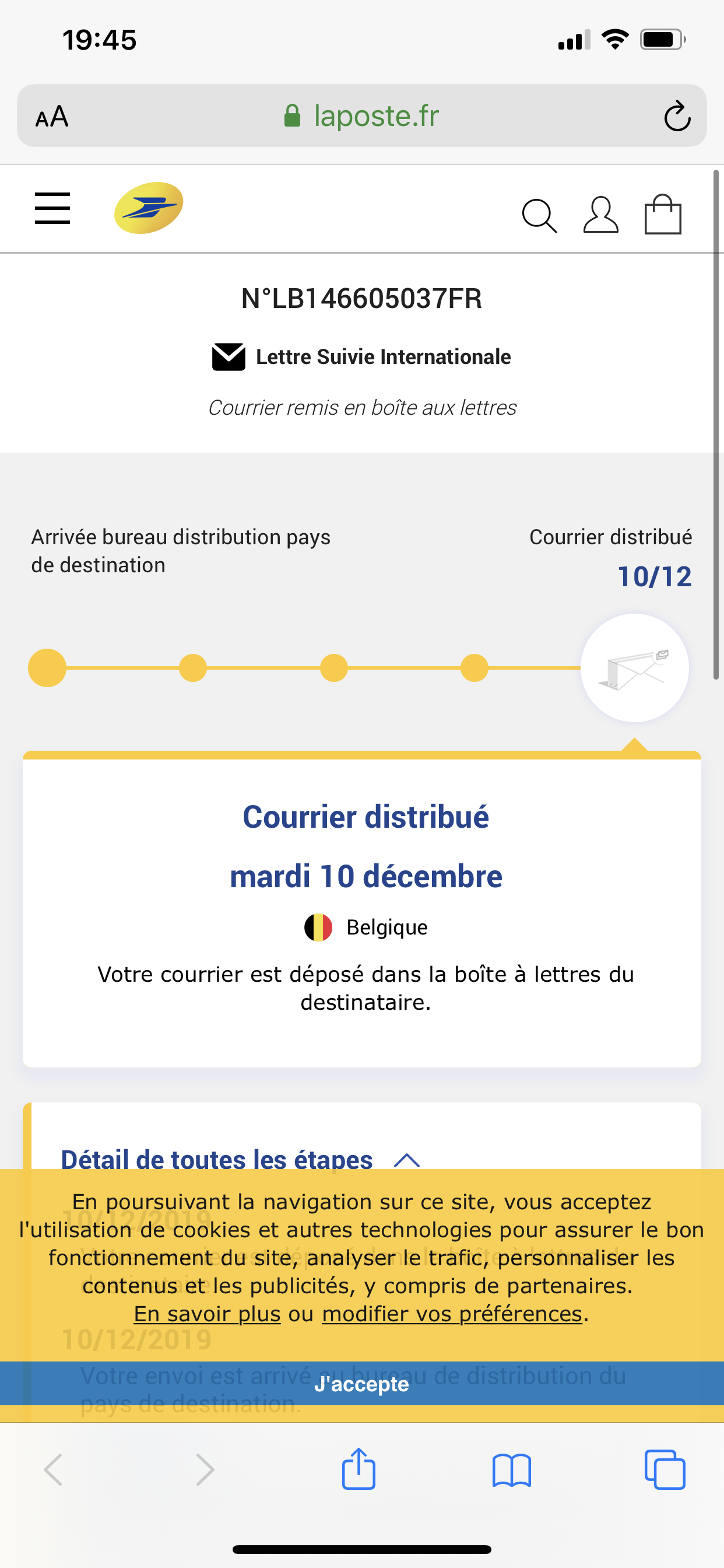Collapse Détail de toutes les étapes

407,1159
